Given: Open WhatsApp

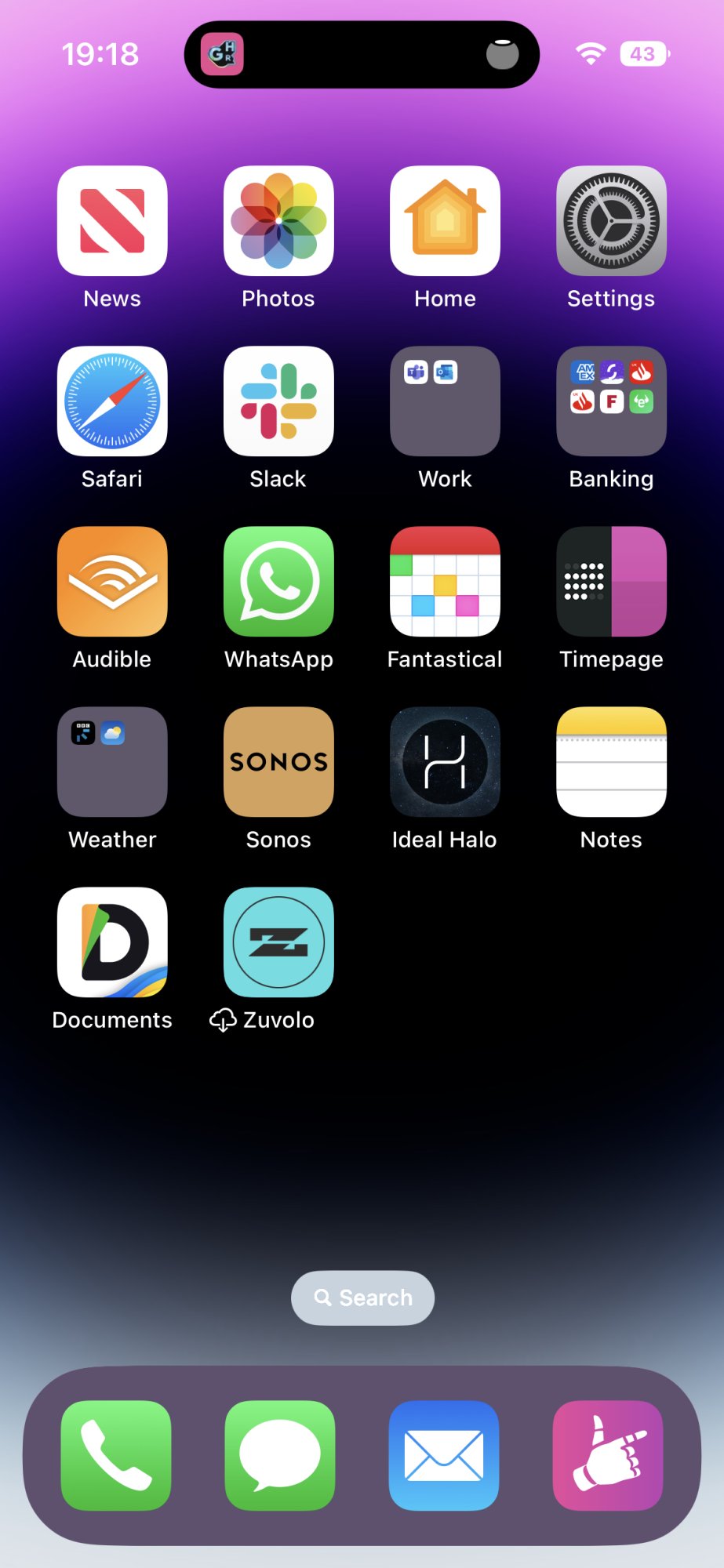Looking at the screenshot, I should [x=278, y=582].
